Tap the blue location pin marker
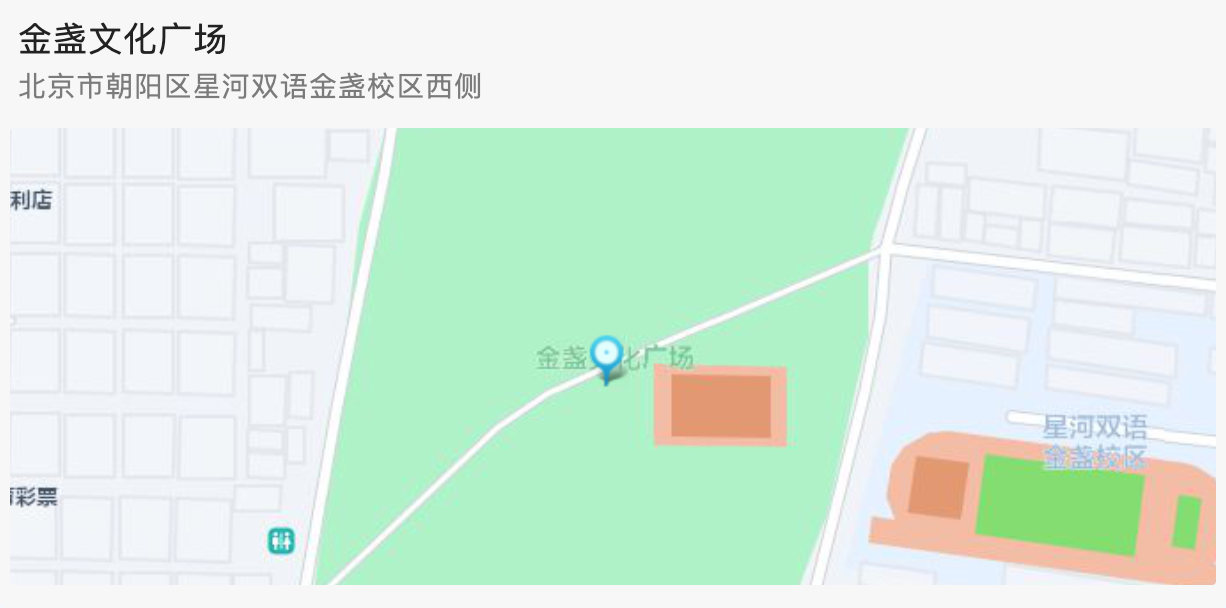This screenshot has height=608, width=1226. pyautogui.click(x=606, y=357)
